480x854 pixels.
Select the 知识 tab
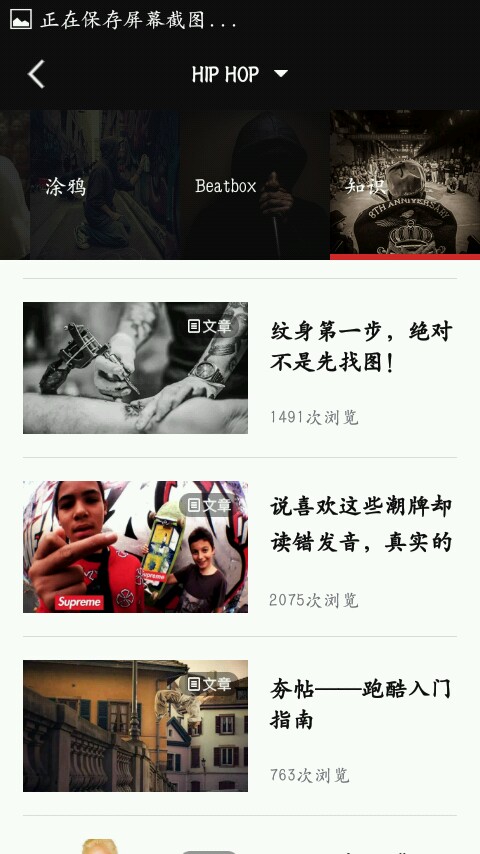405,185
